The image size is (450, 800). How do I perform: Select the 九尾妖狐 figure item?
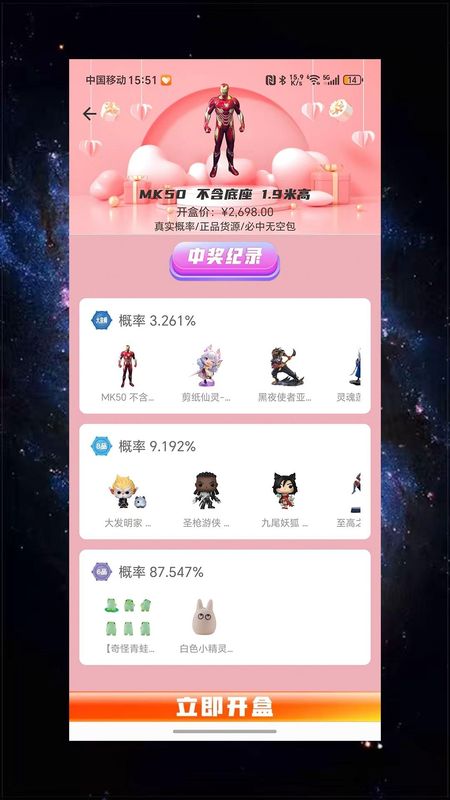285,500
